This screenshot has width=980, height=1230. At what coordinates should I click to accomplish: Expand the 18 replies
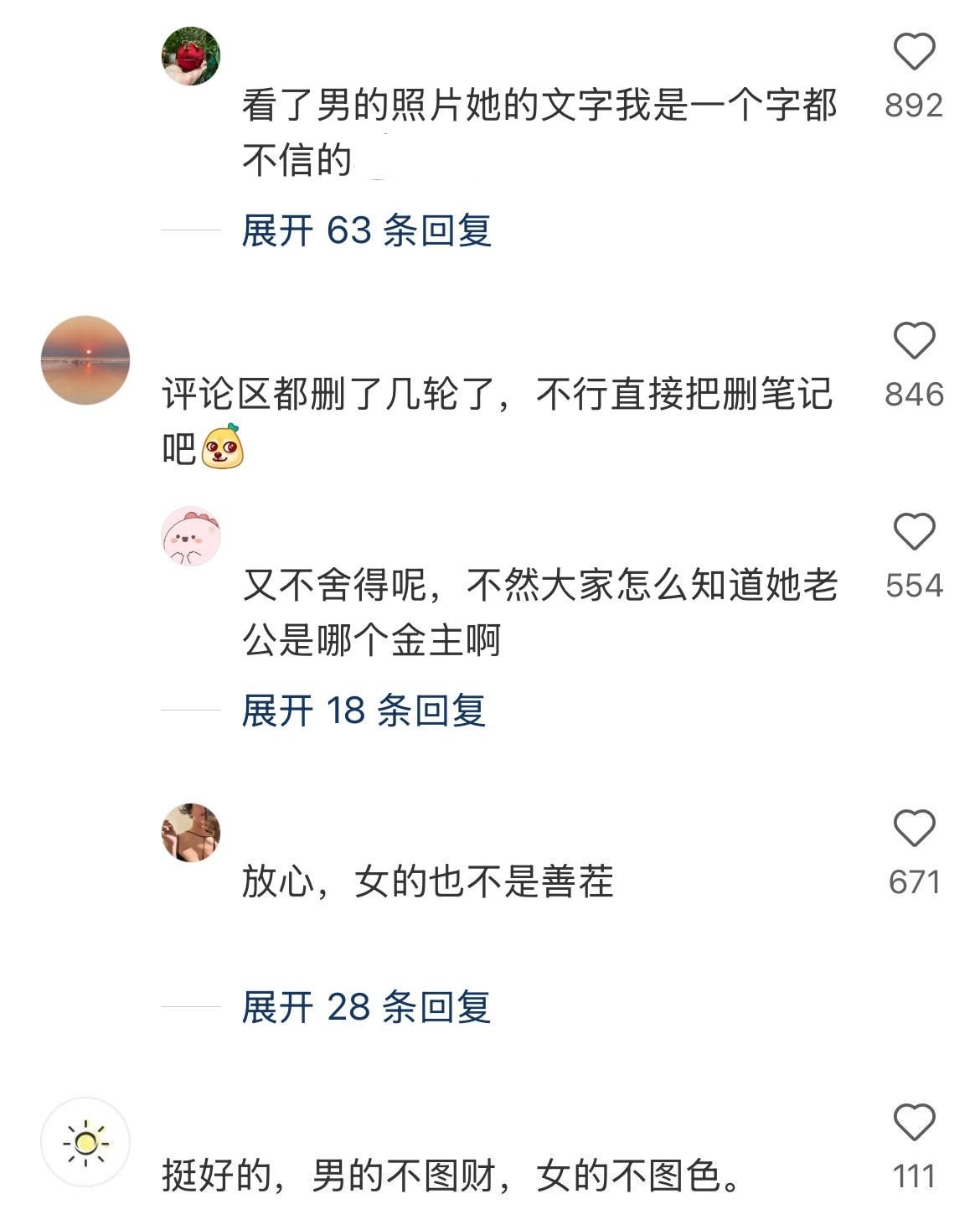(x=364, y=711)
